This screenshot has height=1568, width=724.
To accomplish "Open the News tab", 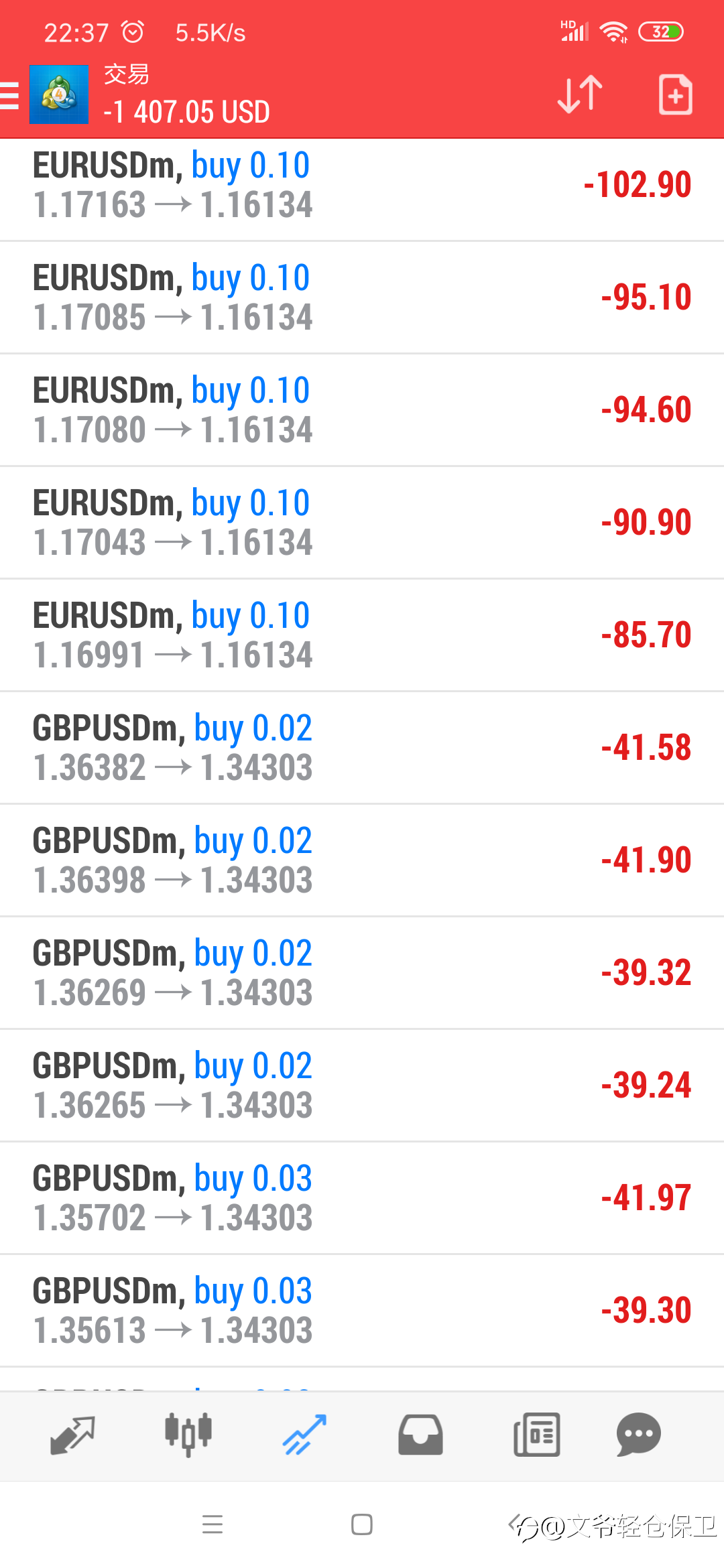I will (536, 1435).
